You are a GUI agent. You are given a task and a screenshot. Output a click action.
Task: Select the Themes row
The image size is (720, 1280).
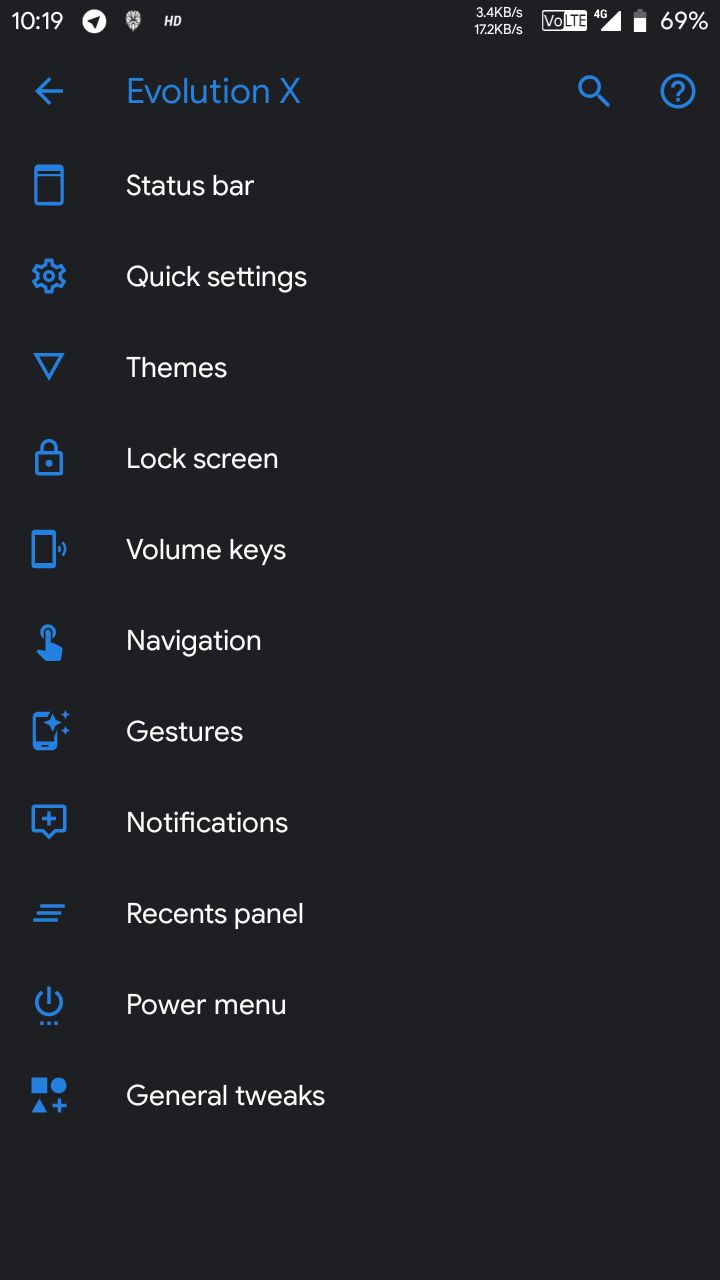click(360, 368)
